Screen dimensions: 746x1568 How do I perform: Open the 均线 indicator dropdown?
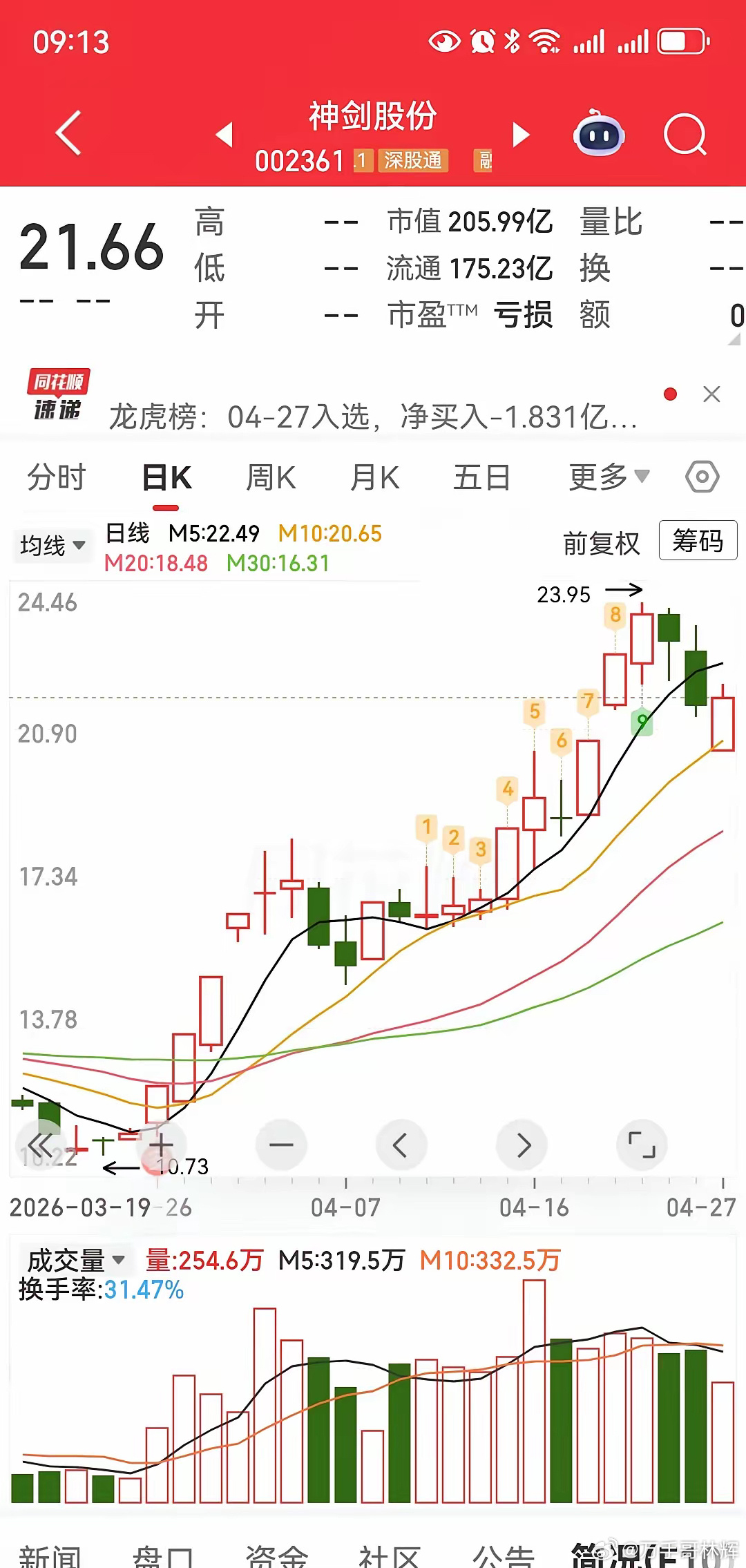click(52, 545)
